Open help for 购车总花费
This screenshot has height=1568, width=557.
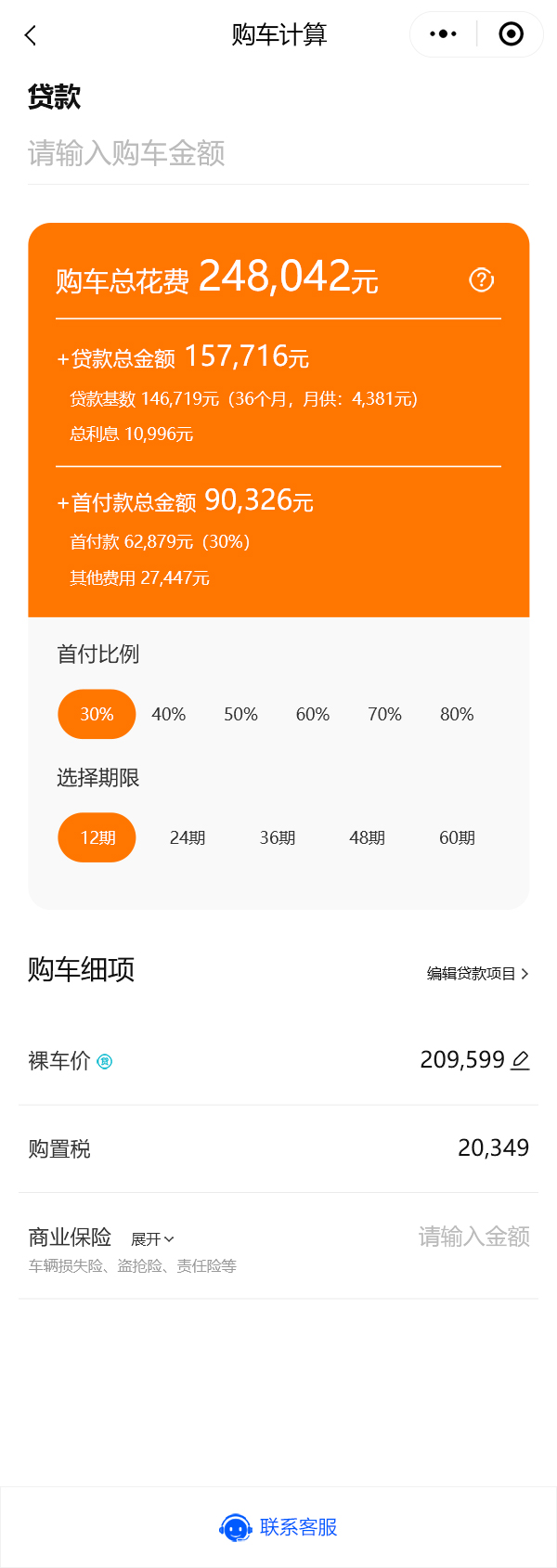tap(481, 279)
